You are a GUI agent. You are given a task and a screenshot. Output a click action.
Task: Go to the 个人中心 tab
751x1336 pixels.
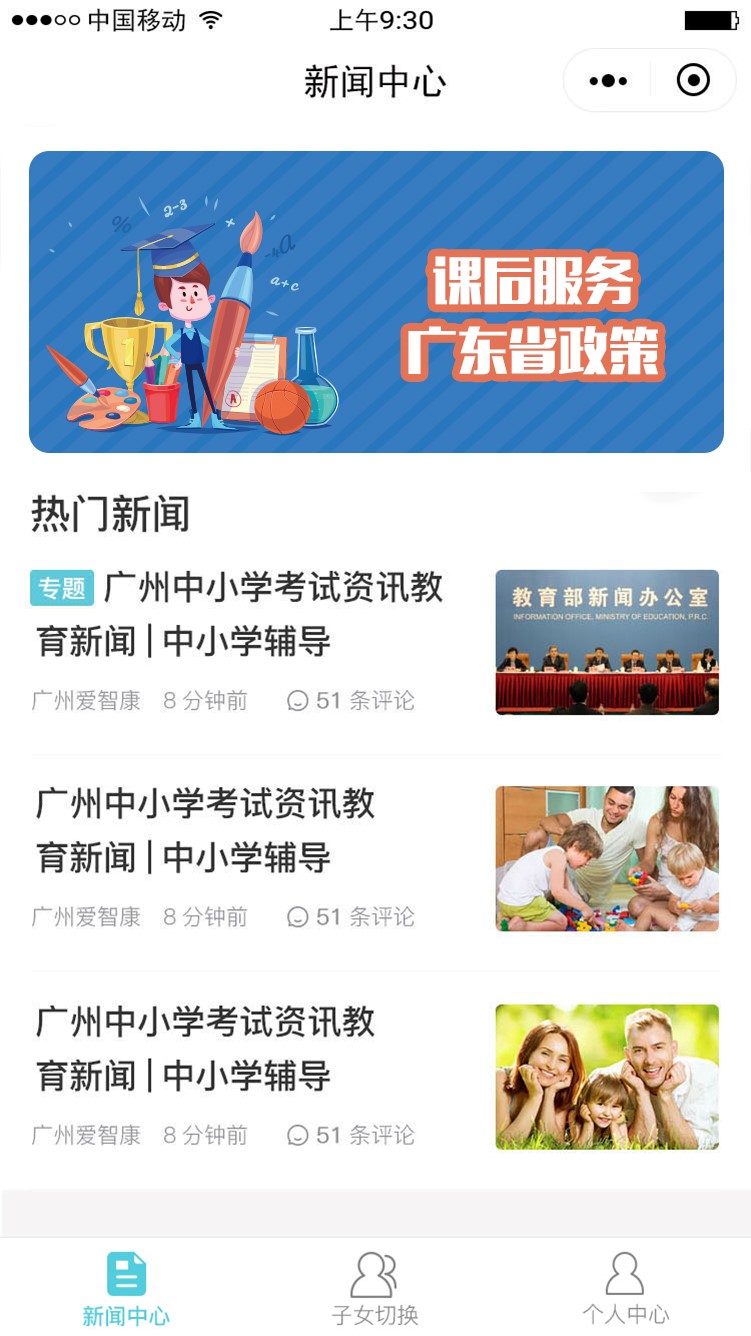626,1289
